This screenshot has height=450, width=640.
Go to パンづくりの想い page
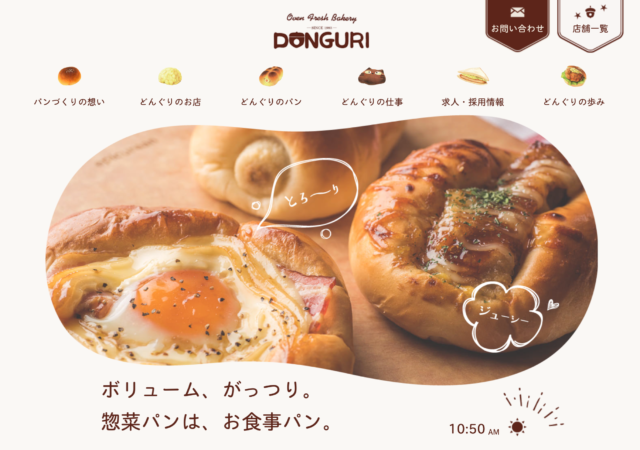coord(69,86)
